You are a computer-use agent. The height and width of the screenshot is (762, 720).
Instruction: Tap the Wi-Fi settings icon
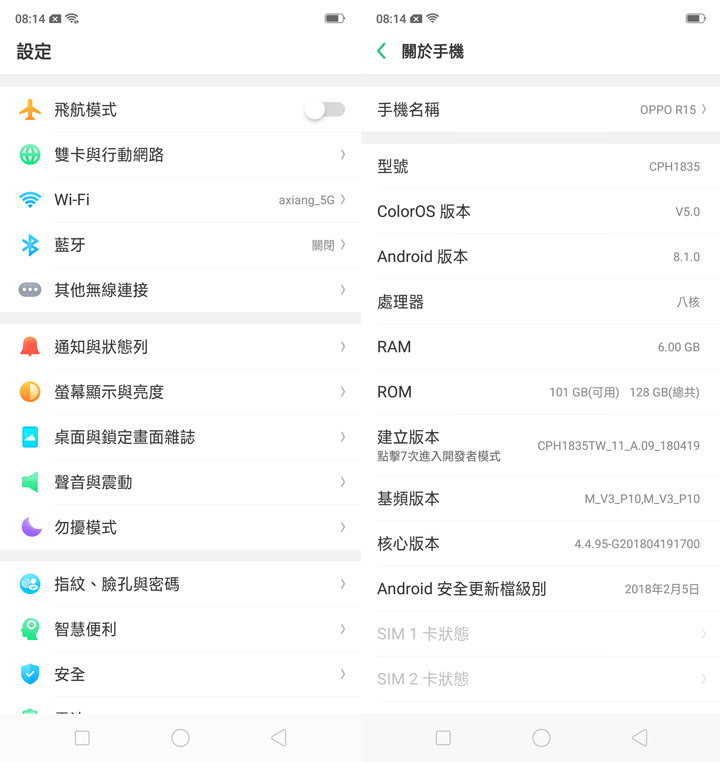click(x=30, y=199)
